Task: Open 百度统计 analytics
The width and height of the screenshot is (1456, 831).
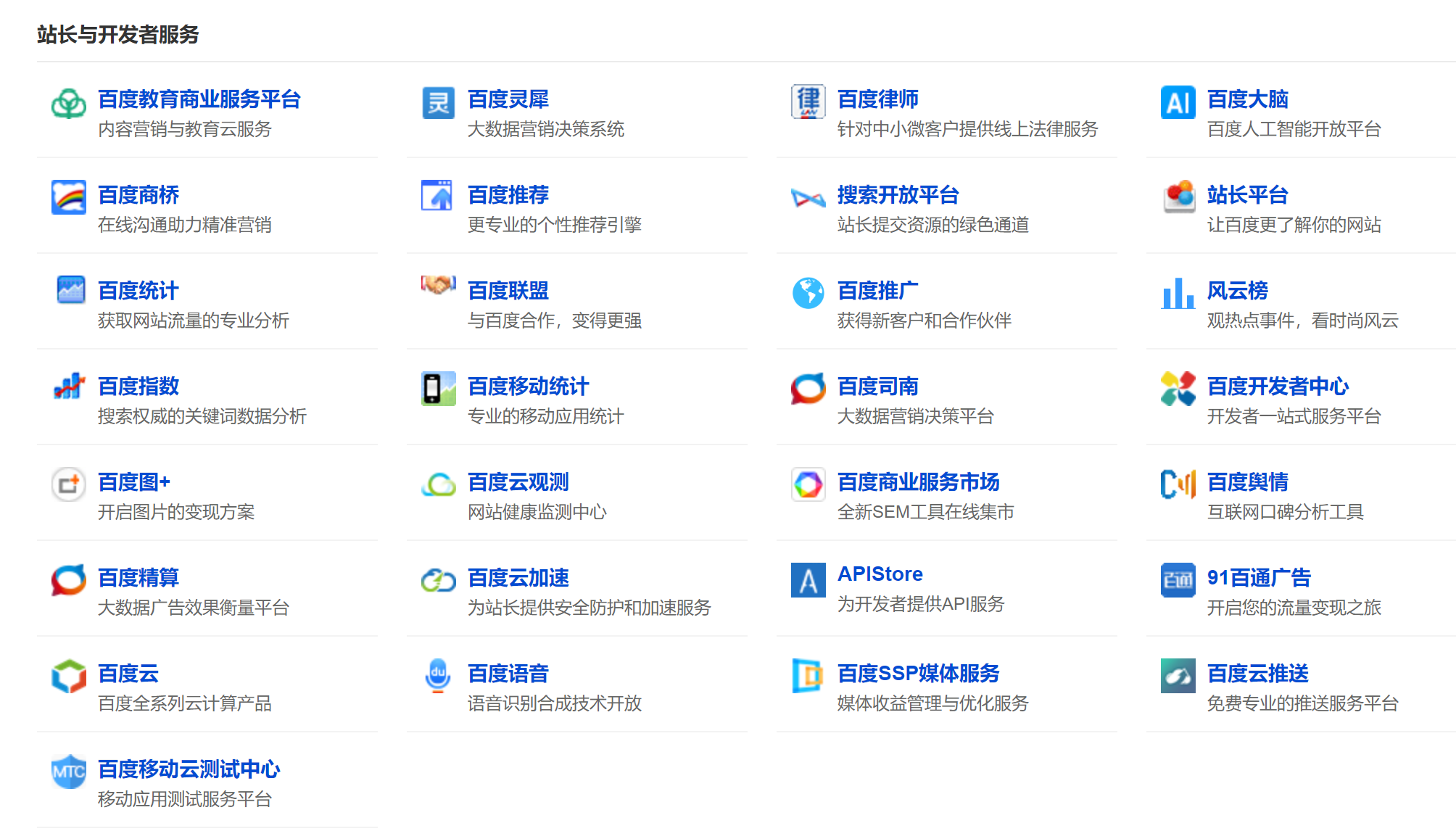Action: click(138, 291)
